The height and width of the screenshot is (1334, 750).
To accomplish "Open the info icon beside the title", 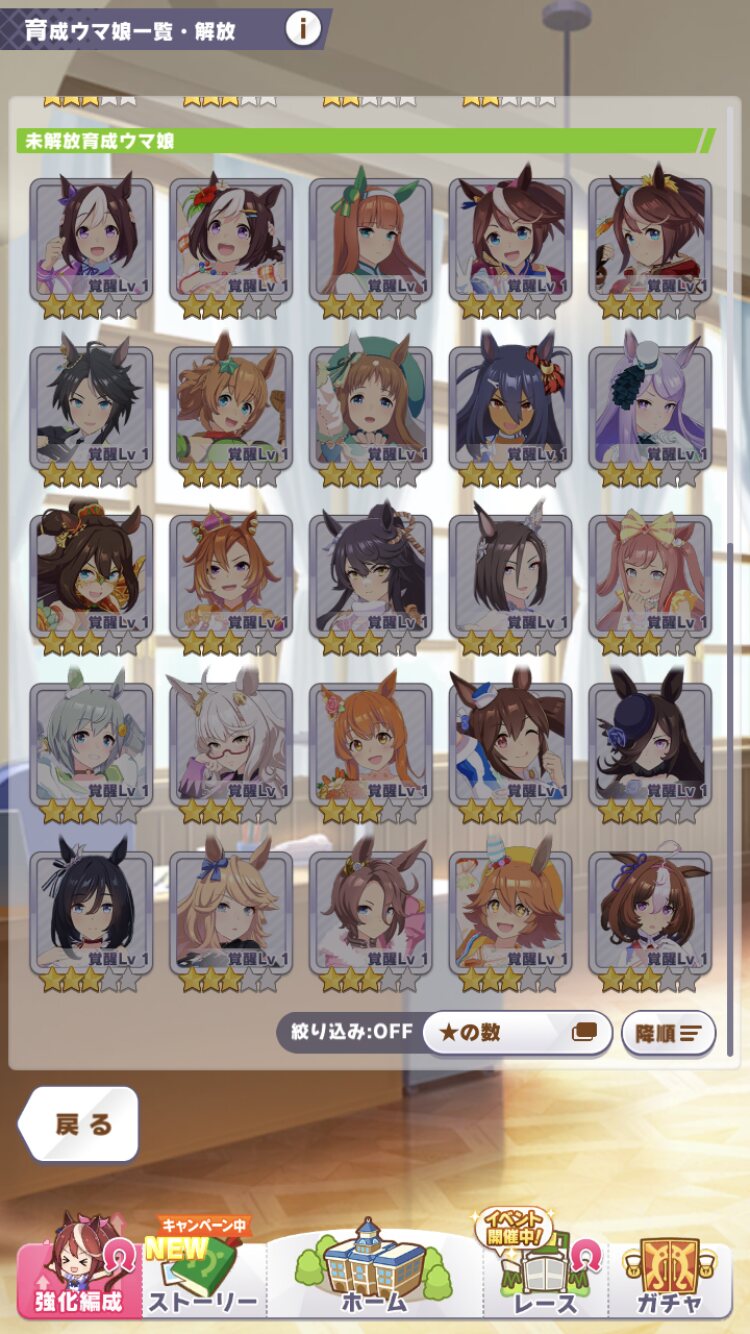I will pos(304,28).
